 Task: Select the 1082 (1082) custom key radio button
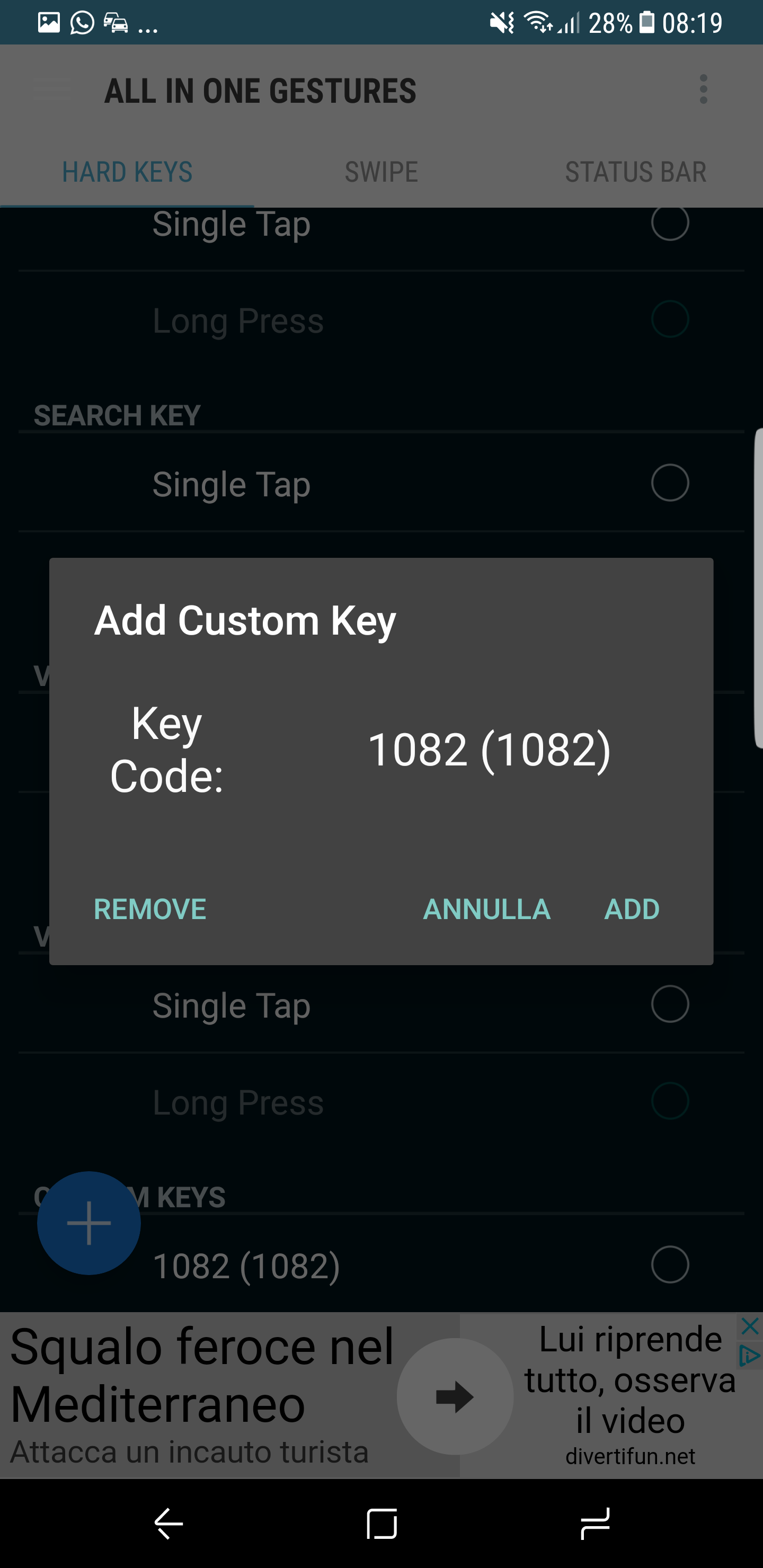click(670, 1265)
